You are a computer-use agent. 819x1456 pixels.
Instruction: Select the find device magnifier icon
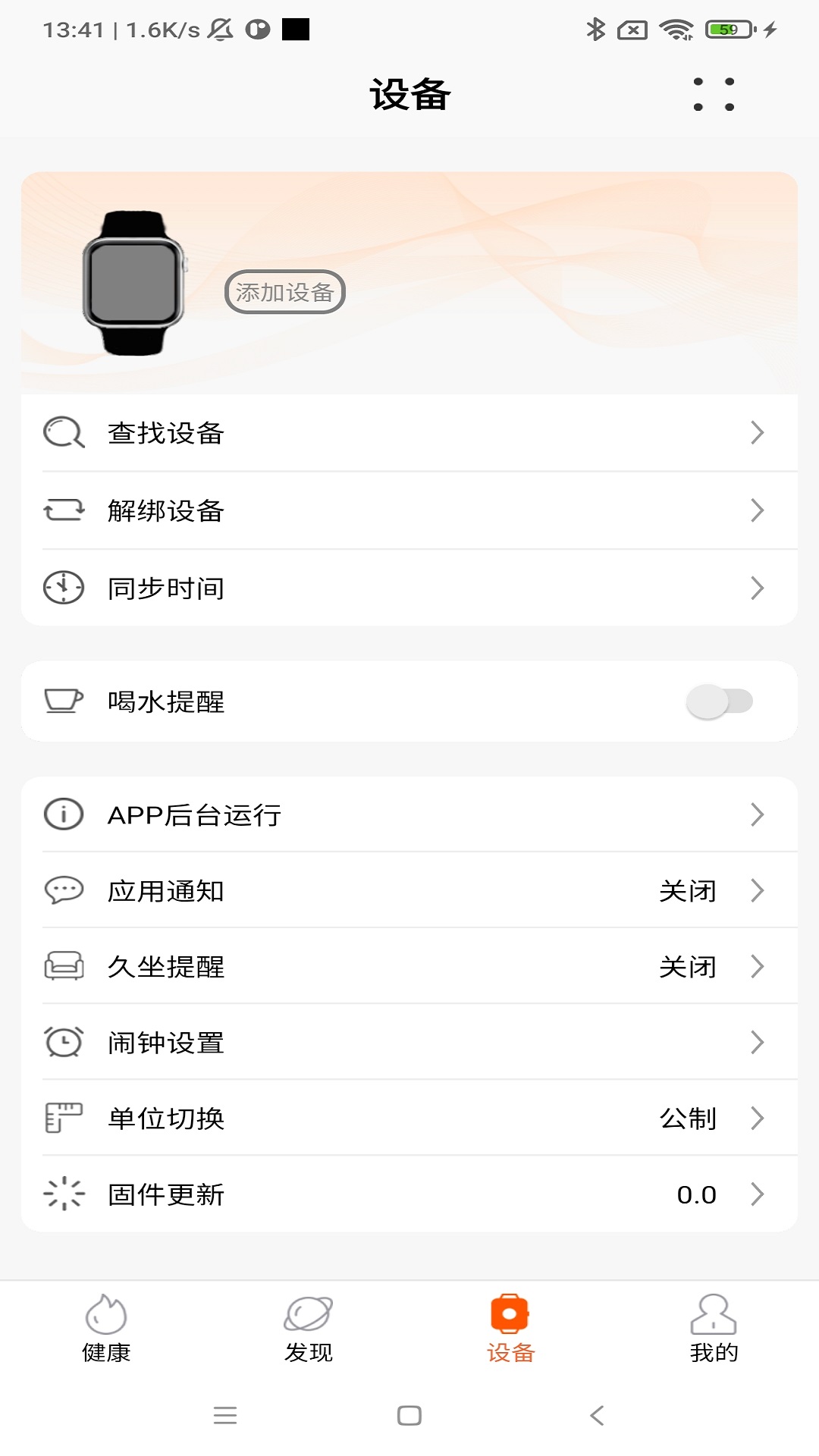[x=64, y=433]
